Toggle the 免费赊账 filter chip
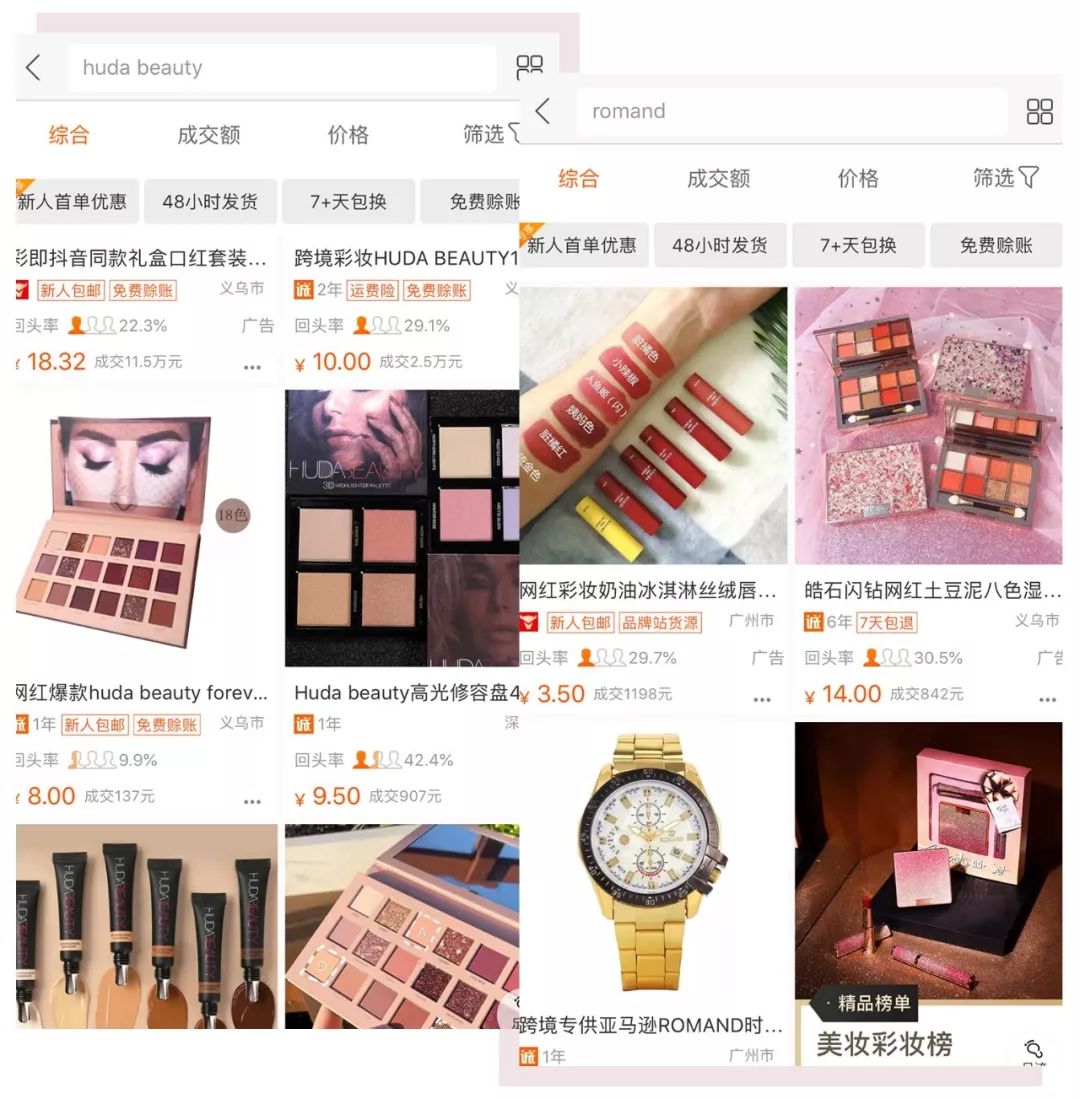This screenshot has width=1080, height=1099. tap(997, 245)
